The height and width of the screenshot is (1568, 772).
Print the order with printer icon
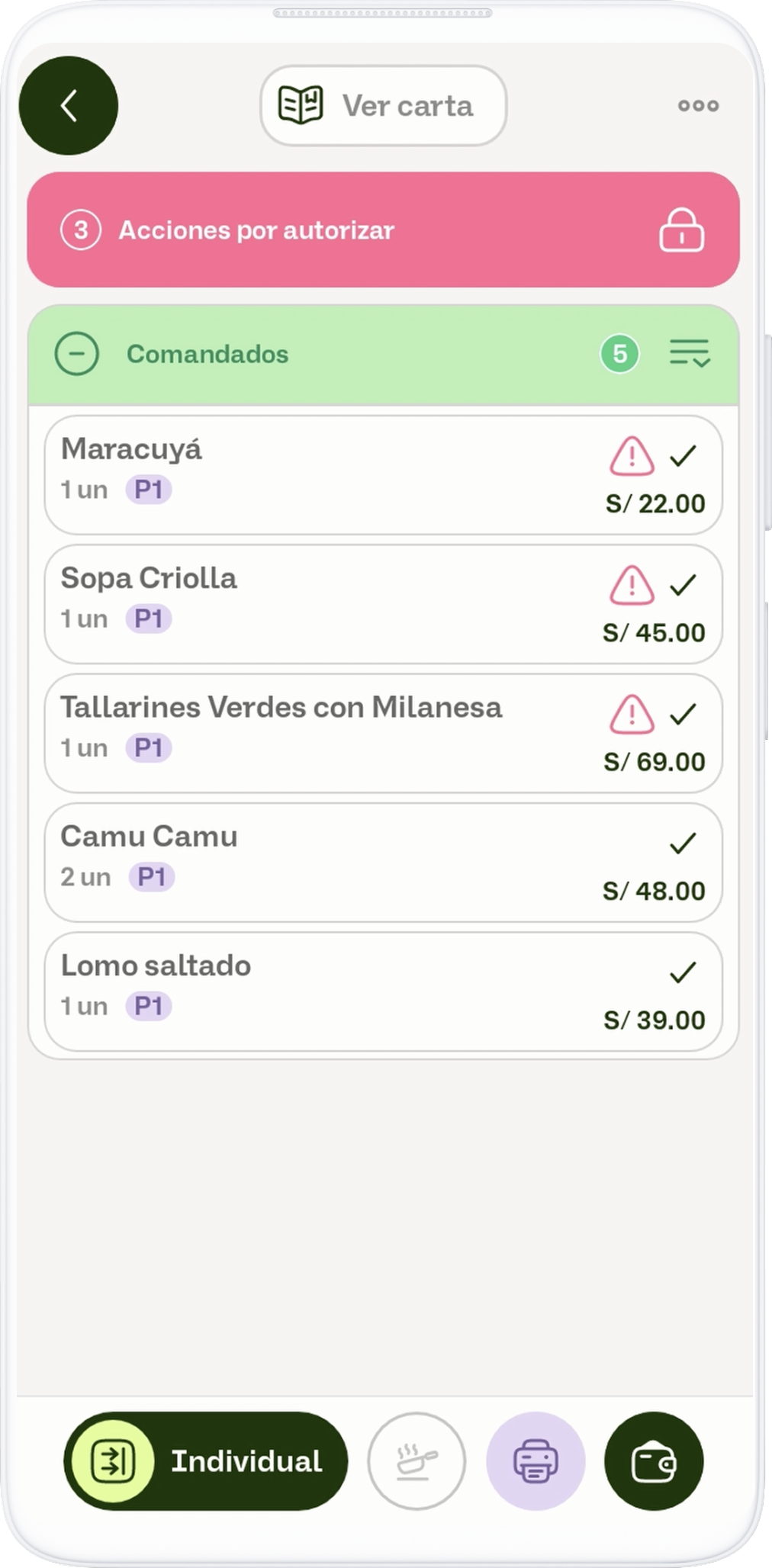(x=536, y=1460)
